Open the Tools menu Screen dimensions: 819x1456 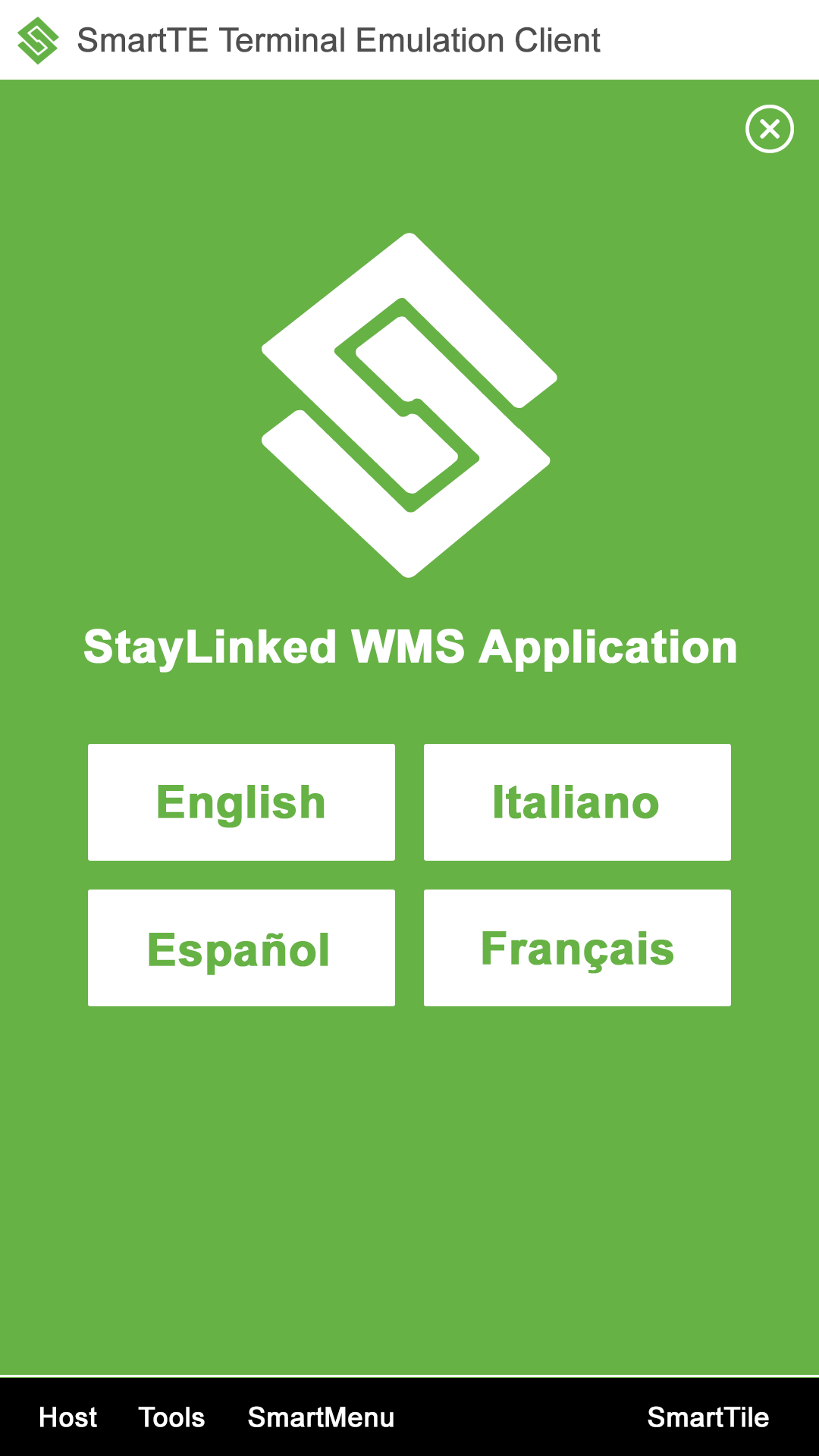pyautogui.click(x=171, y=1417)
